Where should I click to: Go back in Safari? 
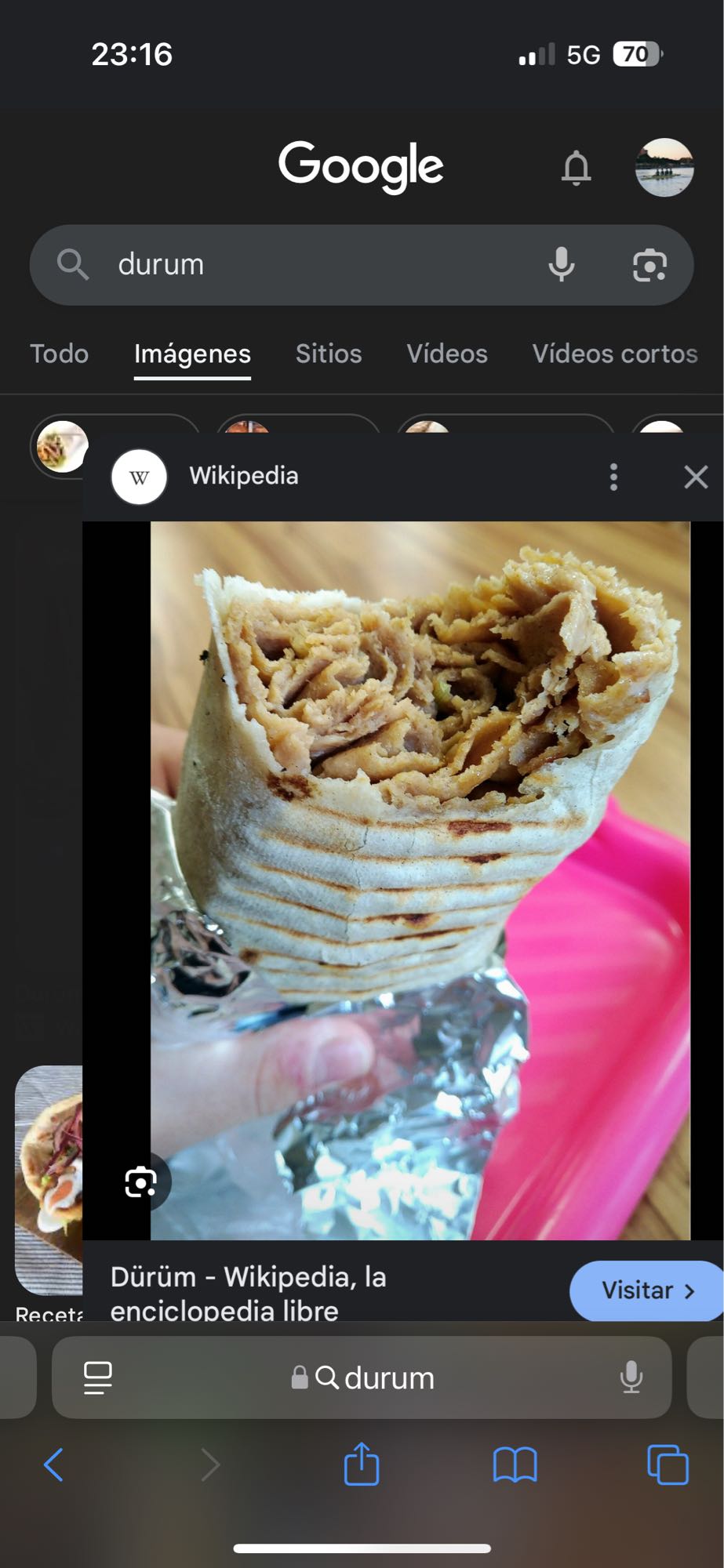point(53,1464)
